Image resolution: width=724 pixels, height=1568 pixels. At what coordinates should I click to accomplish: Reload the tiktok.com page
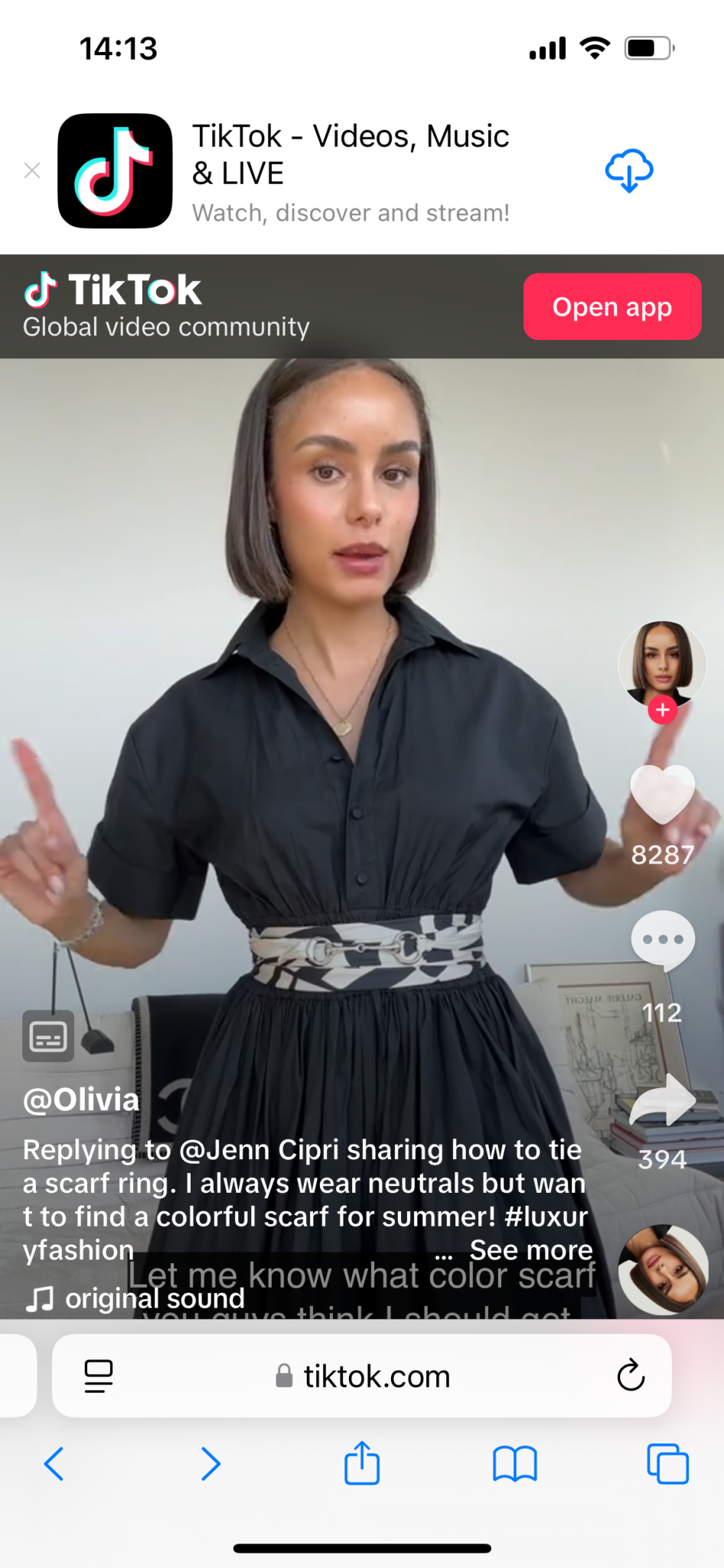point(631,1376)
